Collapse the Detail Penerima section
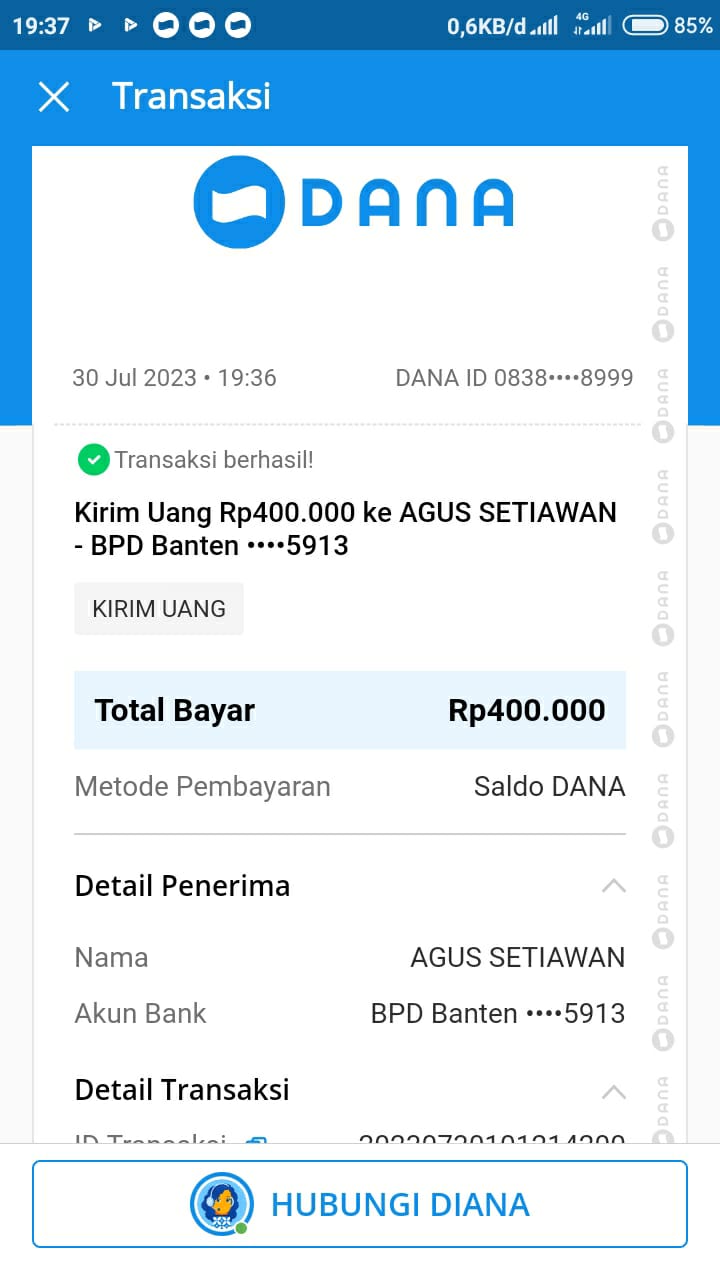The image size is (720, 1280). pos(613,886)
